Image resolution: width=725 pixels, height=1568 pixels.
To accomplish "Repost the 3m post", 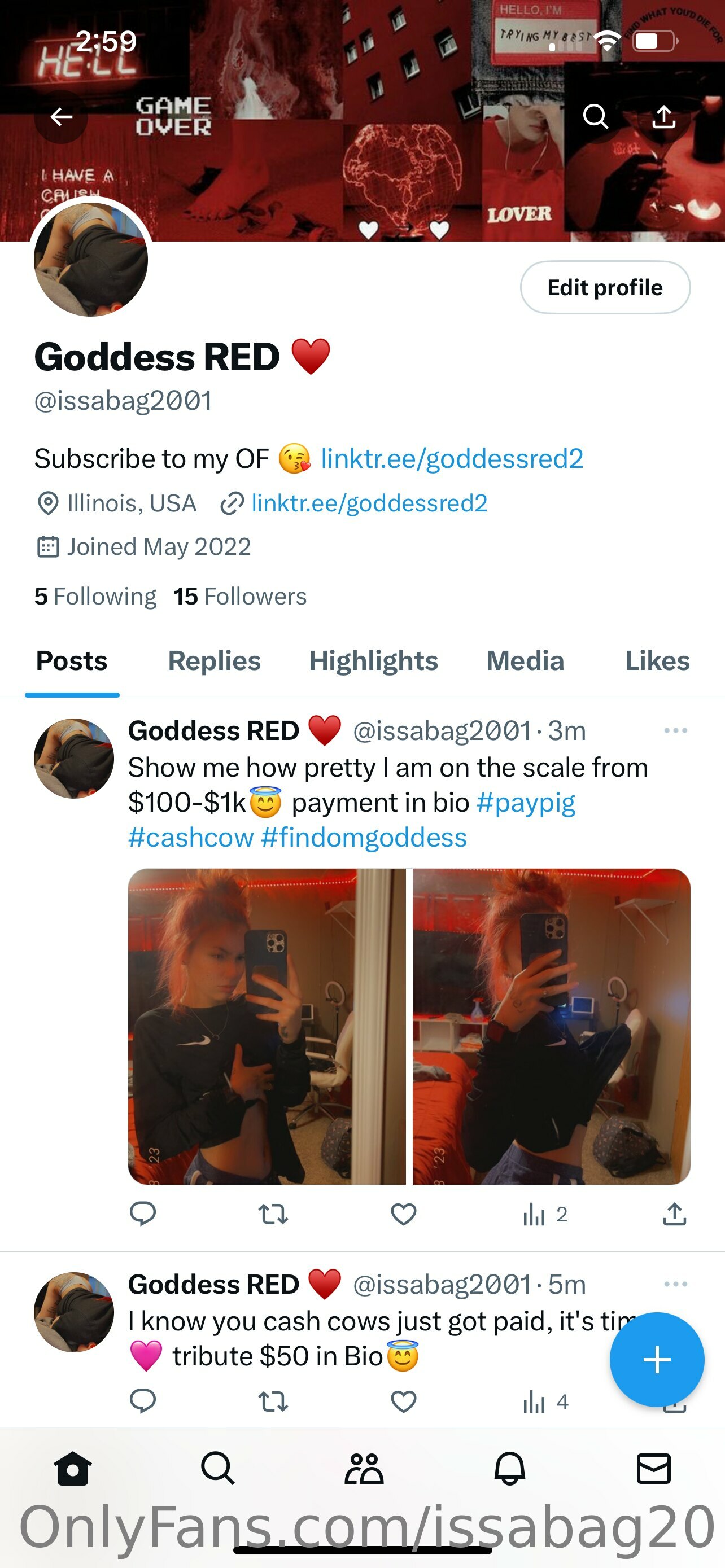I will pyautogui.click(x=273, y=1214).
